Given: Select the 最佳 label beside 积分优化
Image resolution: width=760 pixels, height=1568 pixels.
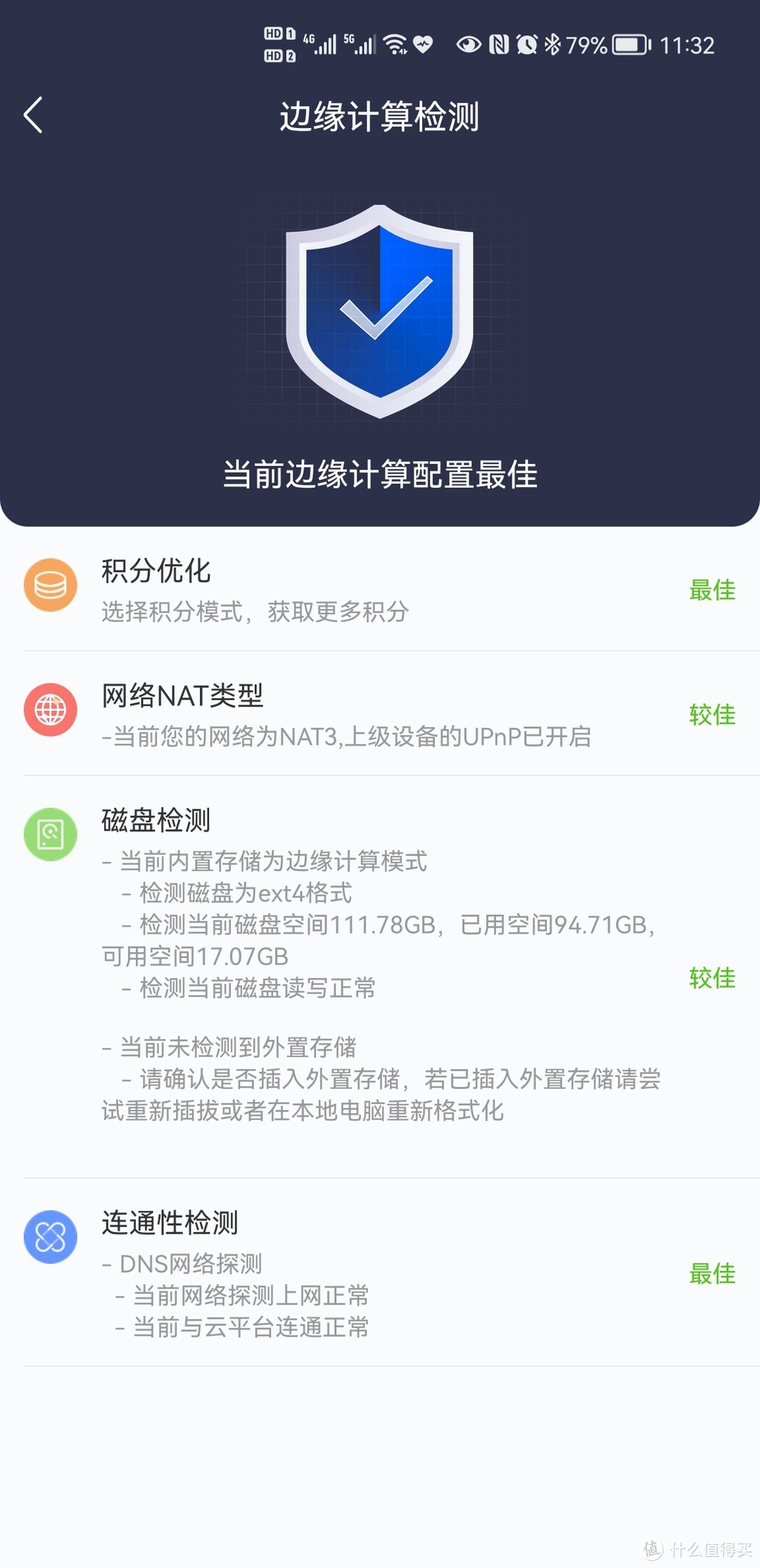Looking at the screenshot, I should coord(713,591).
